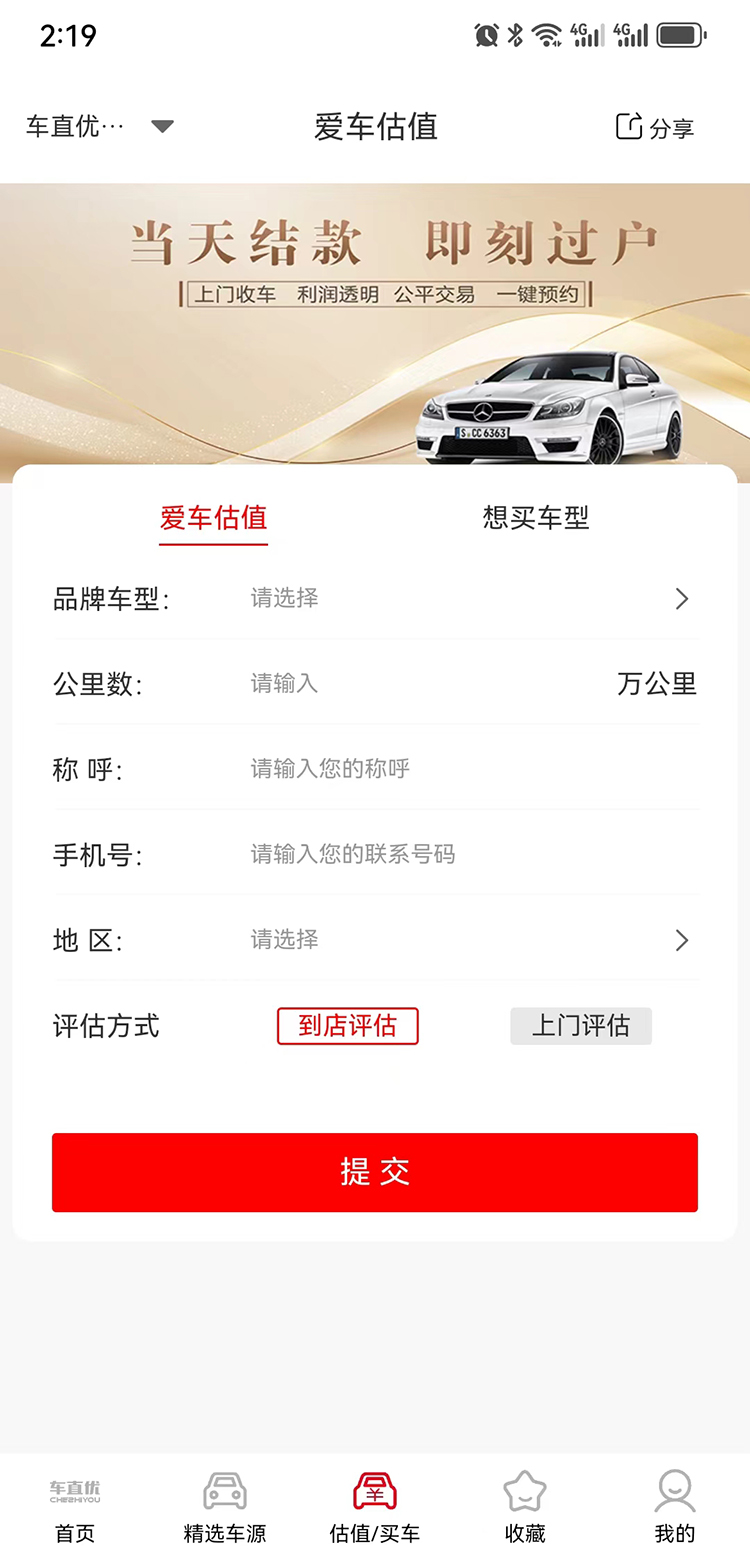The height and width of the screenshot is (1558, 750).
Task: Switch to 上门评估 evaluation method
Action: coord(581,1026)
